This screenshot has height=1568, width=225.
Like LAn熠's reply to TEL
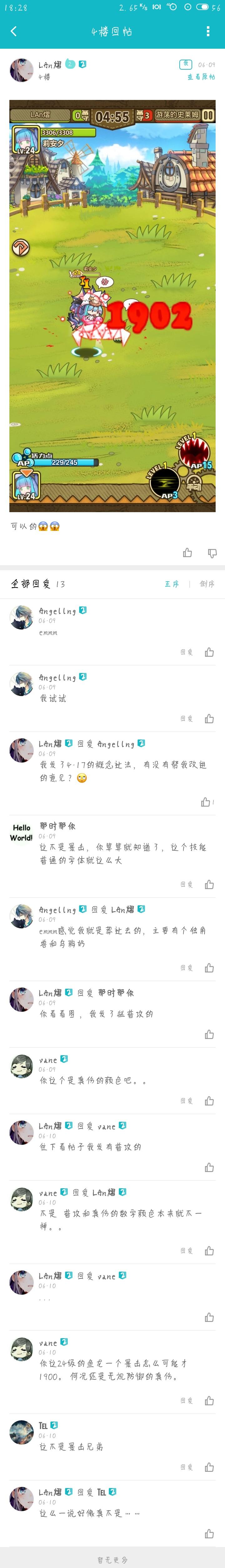click(209, 1533)
